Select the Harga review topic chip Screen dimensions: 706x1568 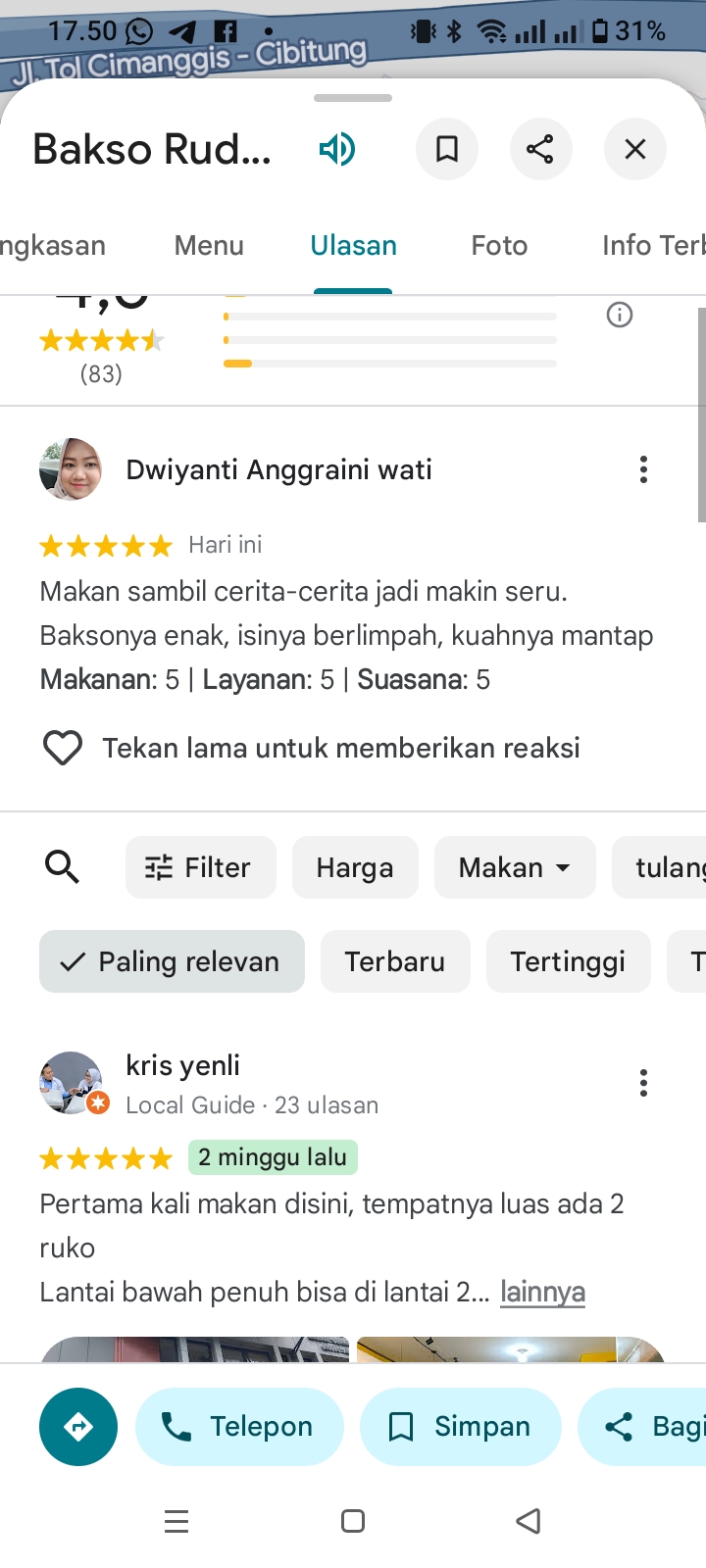point(355,867)
